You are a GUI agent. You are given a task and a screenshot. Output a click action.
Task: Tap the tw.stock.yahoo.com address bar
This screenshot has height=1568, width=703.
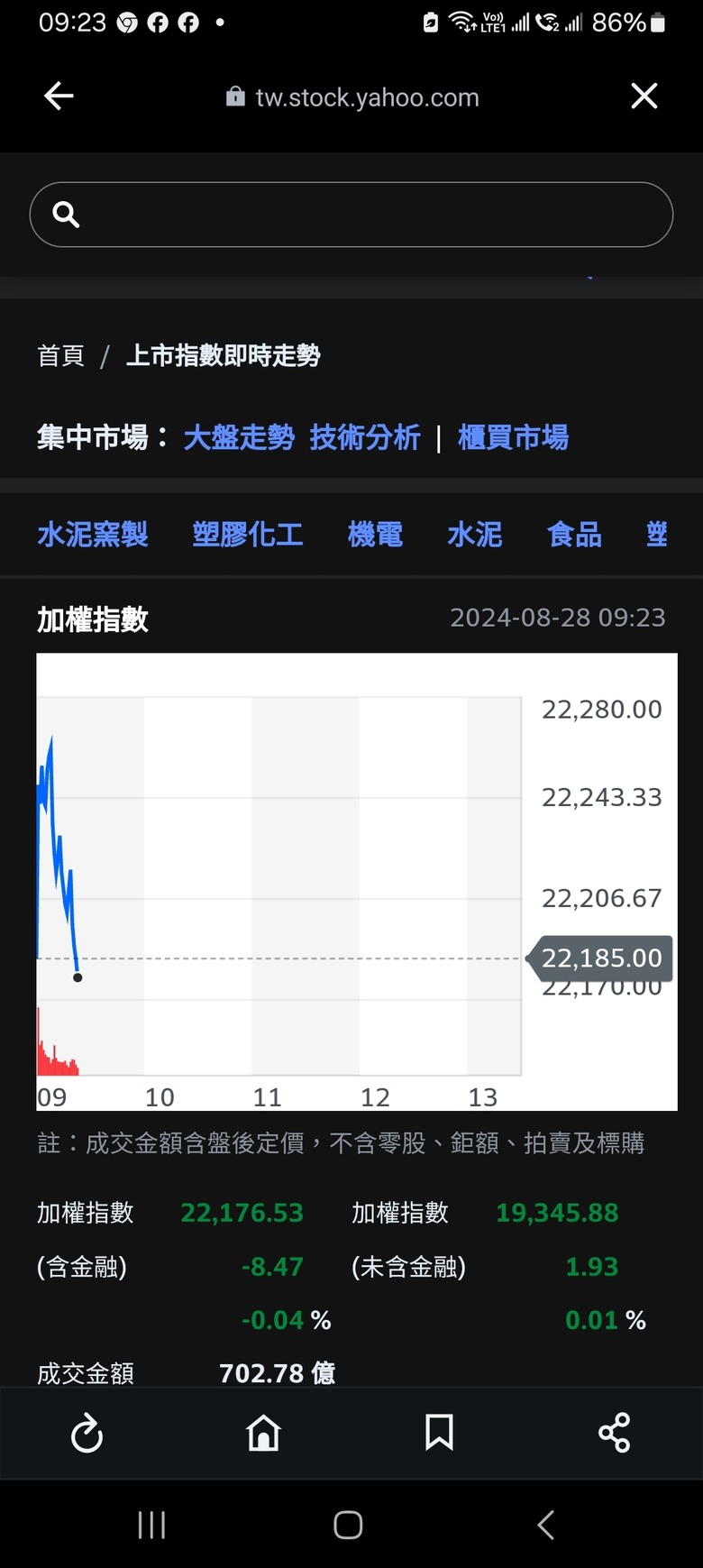pos(352,97)
